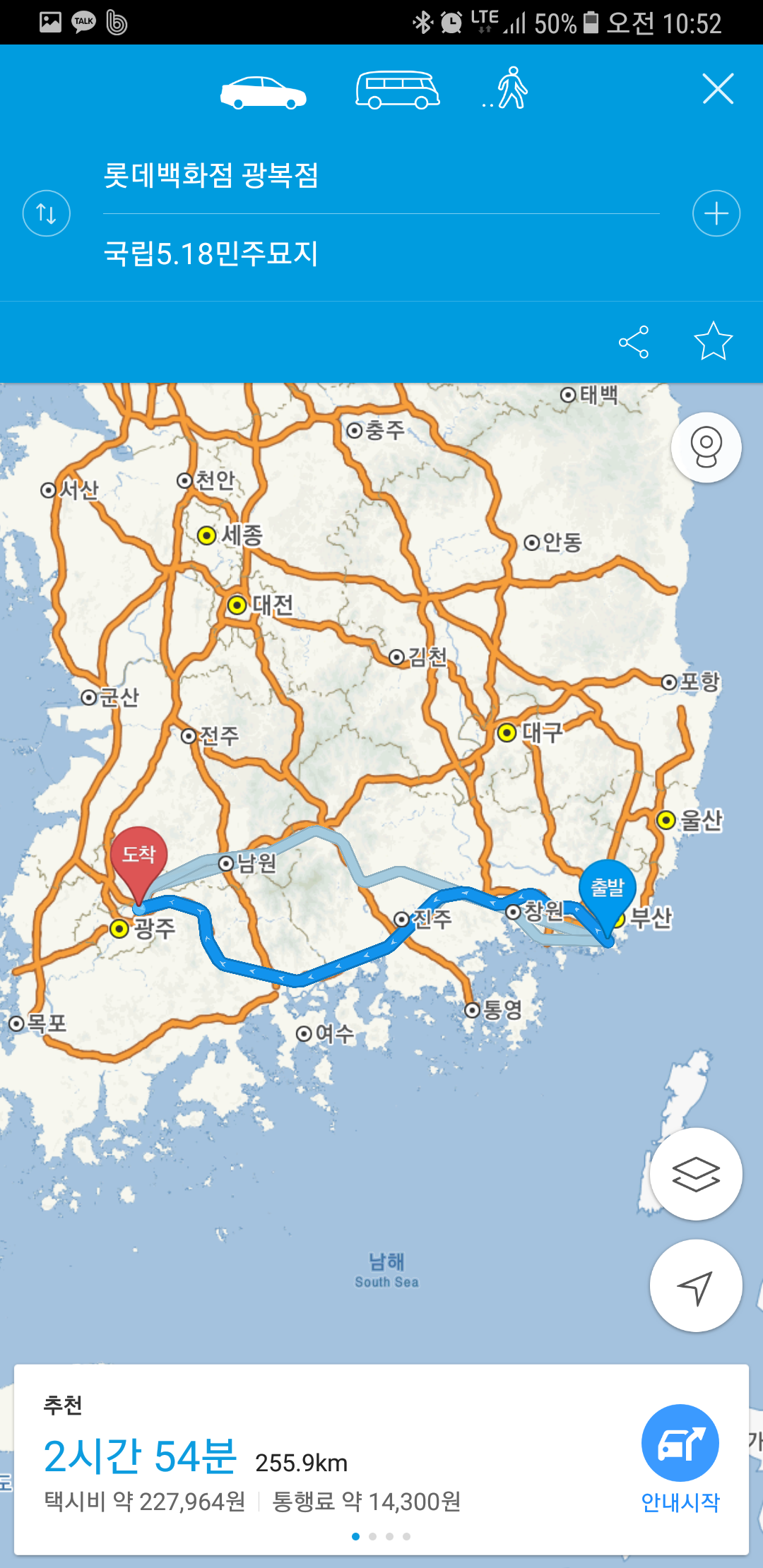Close the route search panel

pos(718,89)
